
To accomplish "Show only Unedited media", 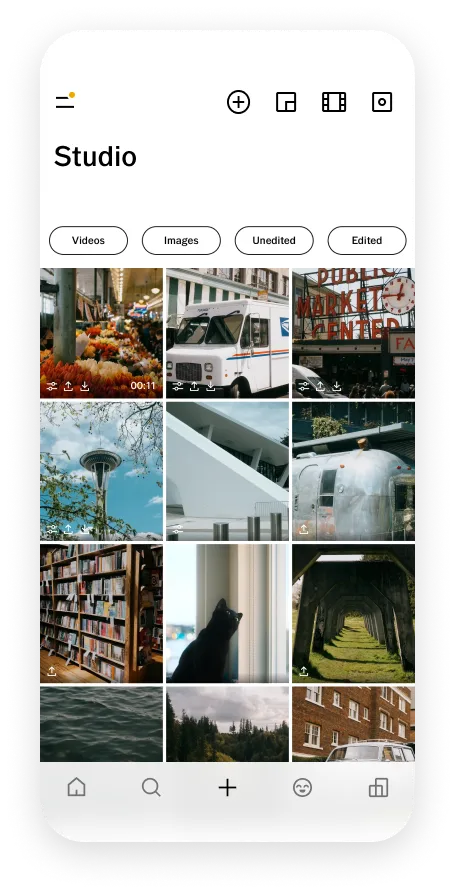I will point(274,240).
